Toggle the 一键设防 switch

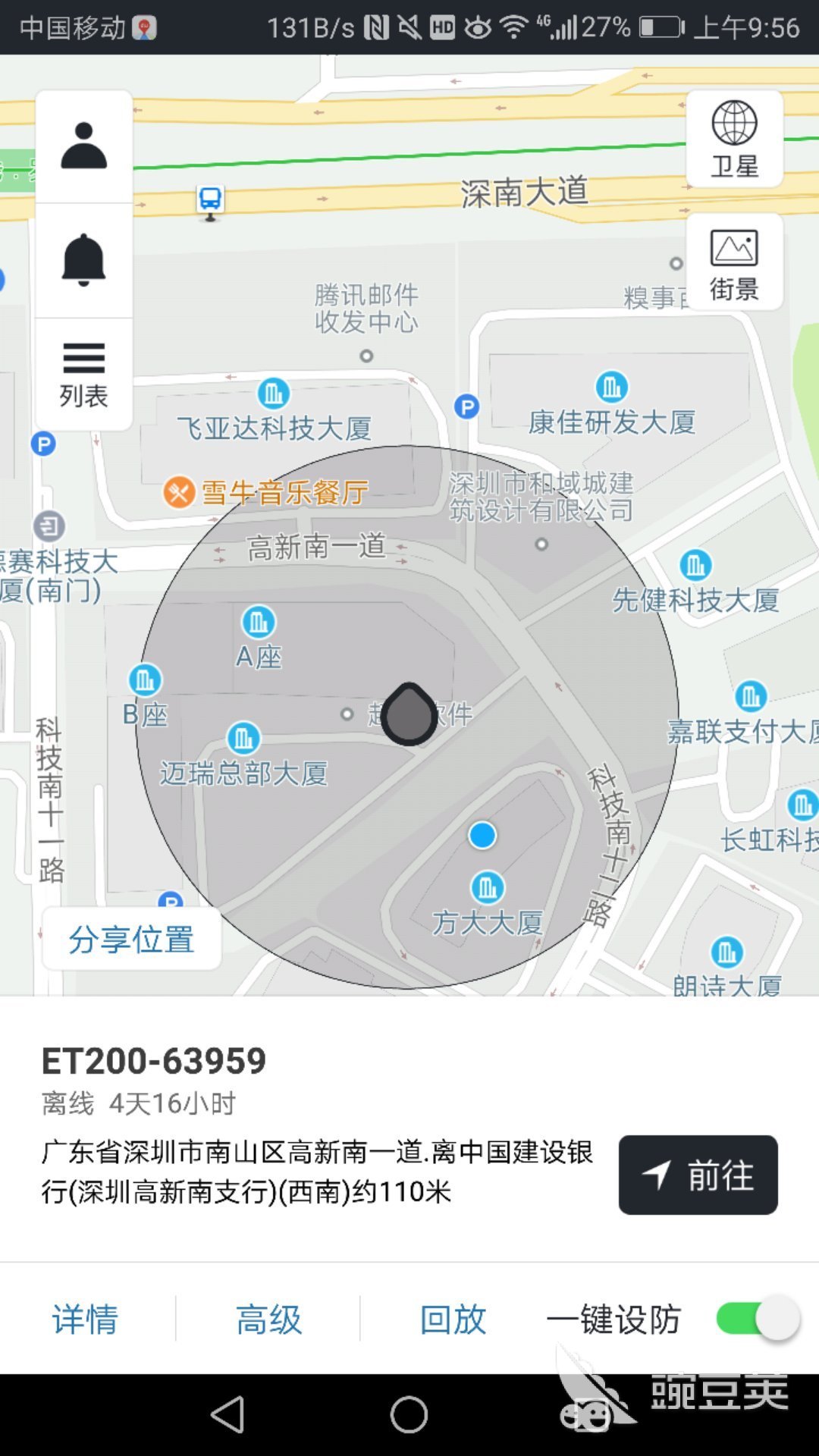(x=758, y=1319)
